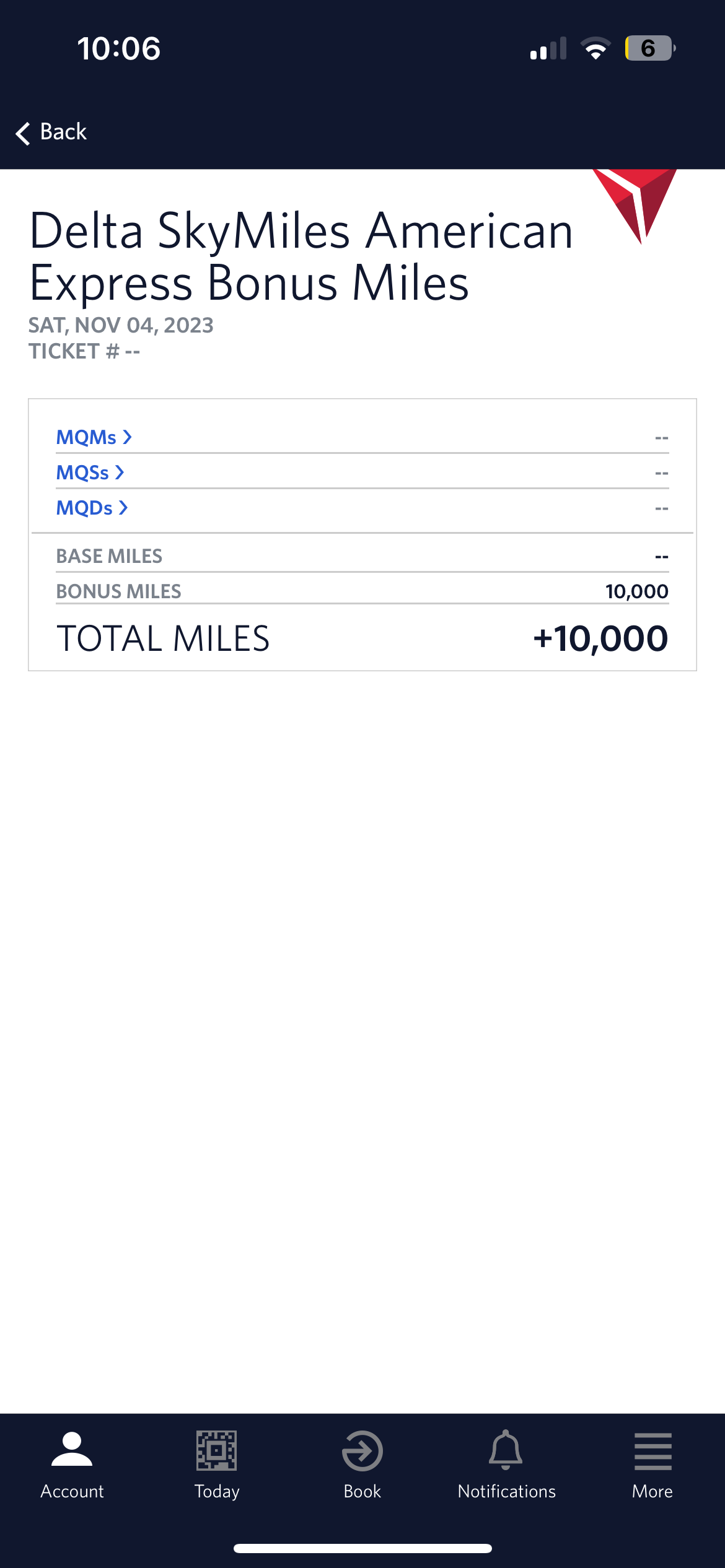This screenshot has width=725, height=1568.
Task: Open the MQSs details link
Action: 90,473
